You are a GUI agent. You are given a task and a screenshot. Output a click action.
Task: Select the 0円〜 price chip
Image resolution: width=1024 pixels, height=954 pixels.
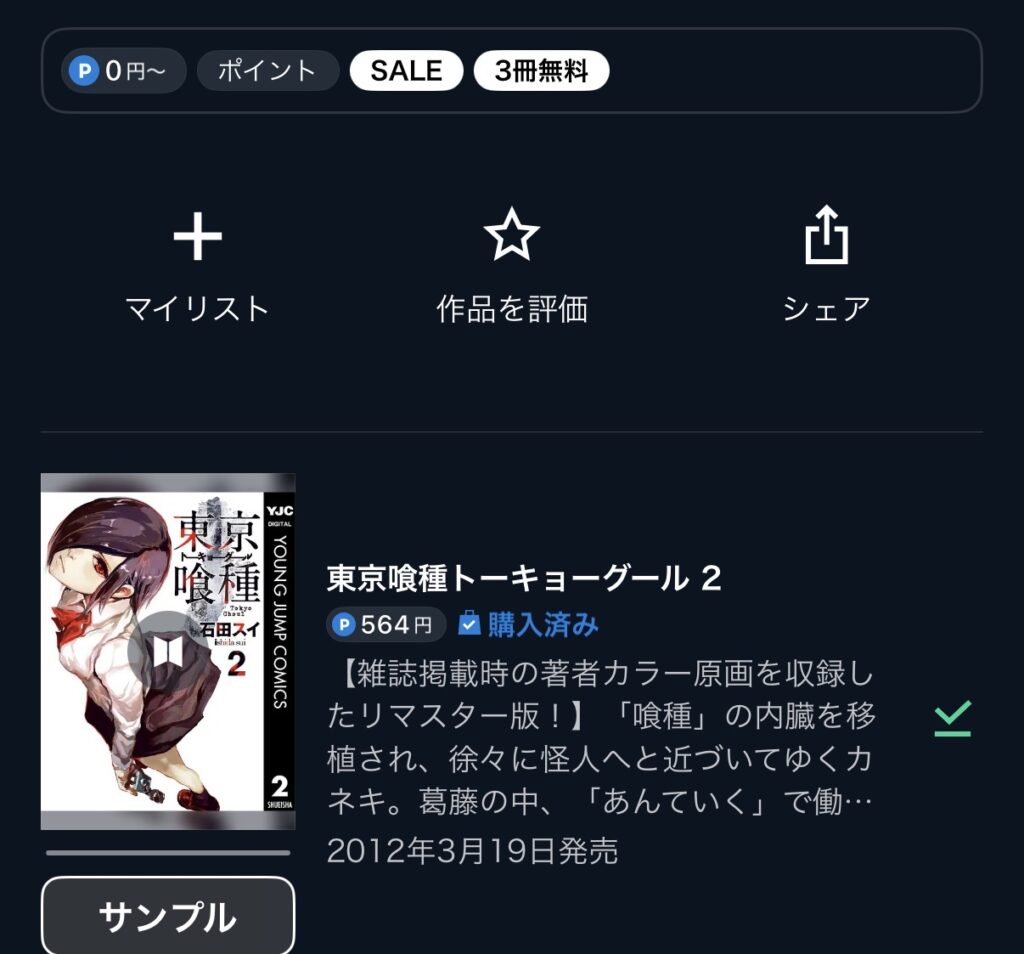pos(124,71)
